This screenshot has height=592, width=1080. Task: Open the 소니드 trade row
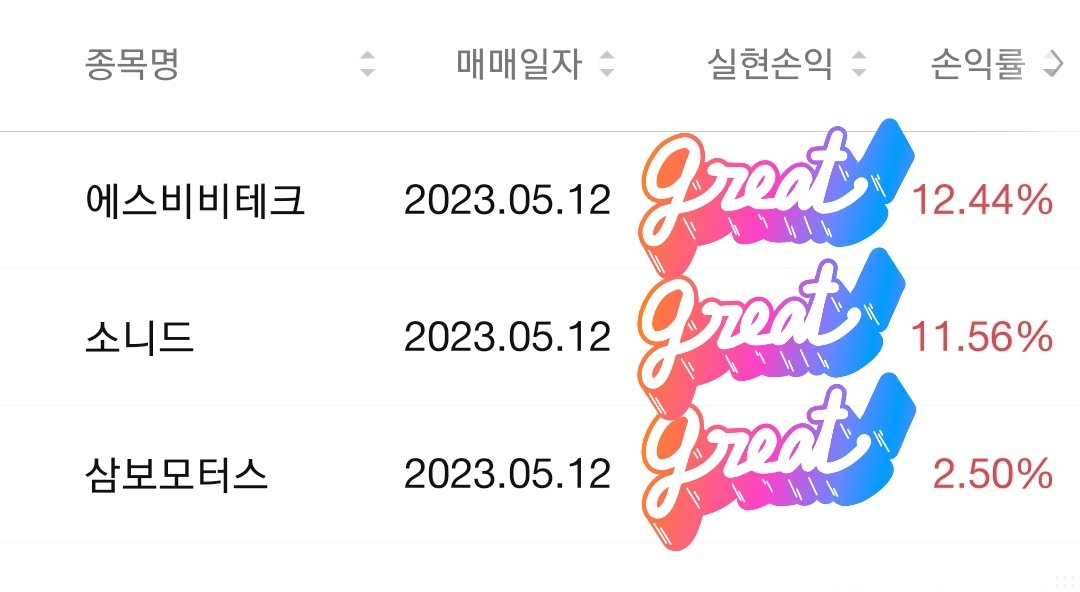(x=140, y=337)
